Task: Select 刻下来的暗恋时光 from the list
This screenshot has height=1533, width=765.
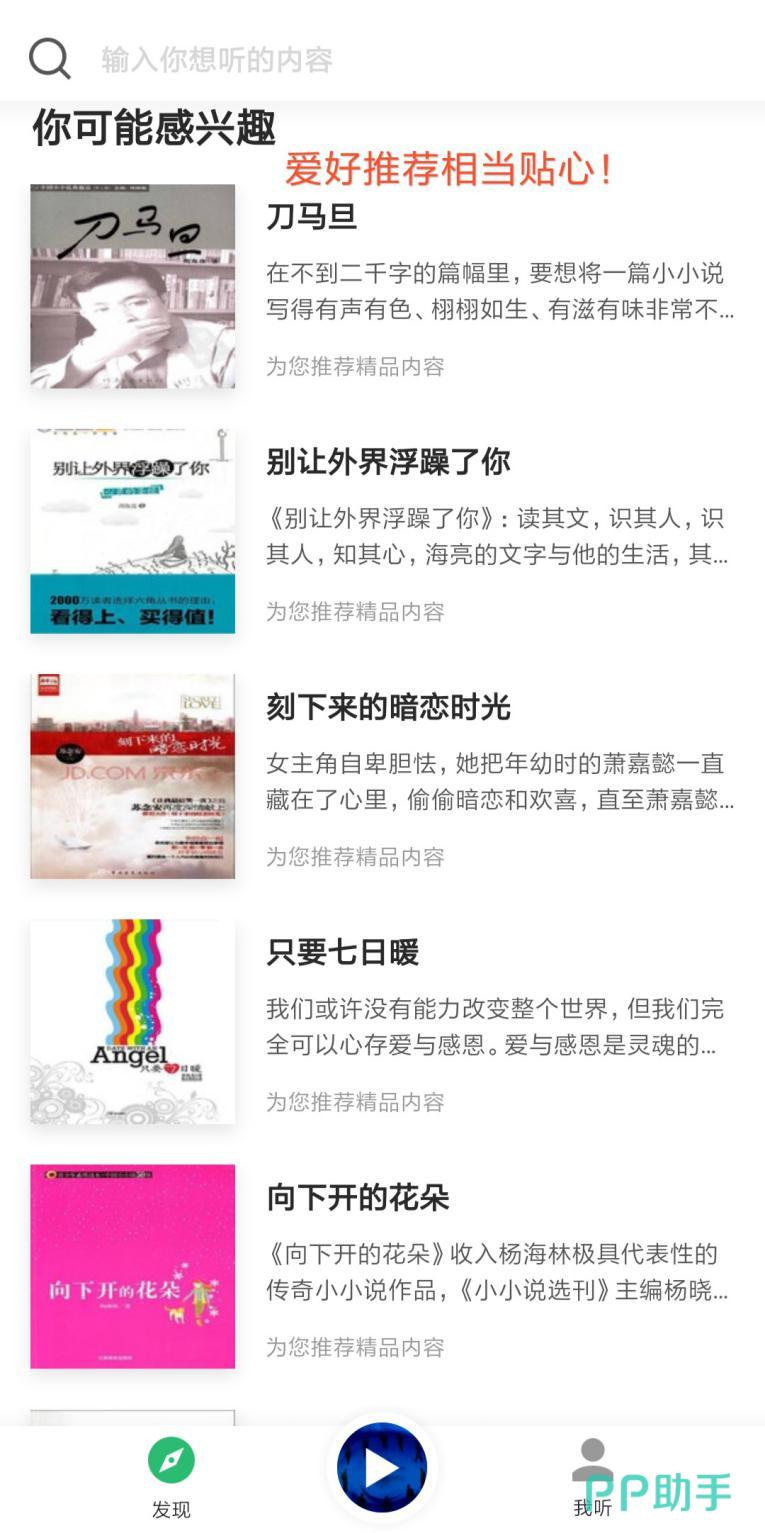Action: [388, 707]
